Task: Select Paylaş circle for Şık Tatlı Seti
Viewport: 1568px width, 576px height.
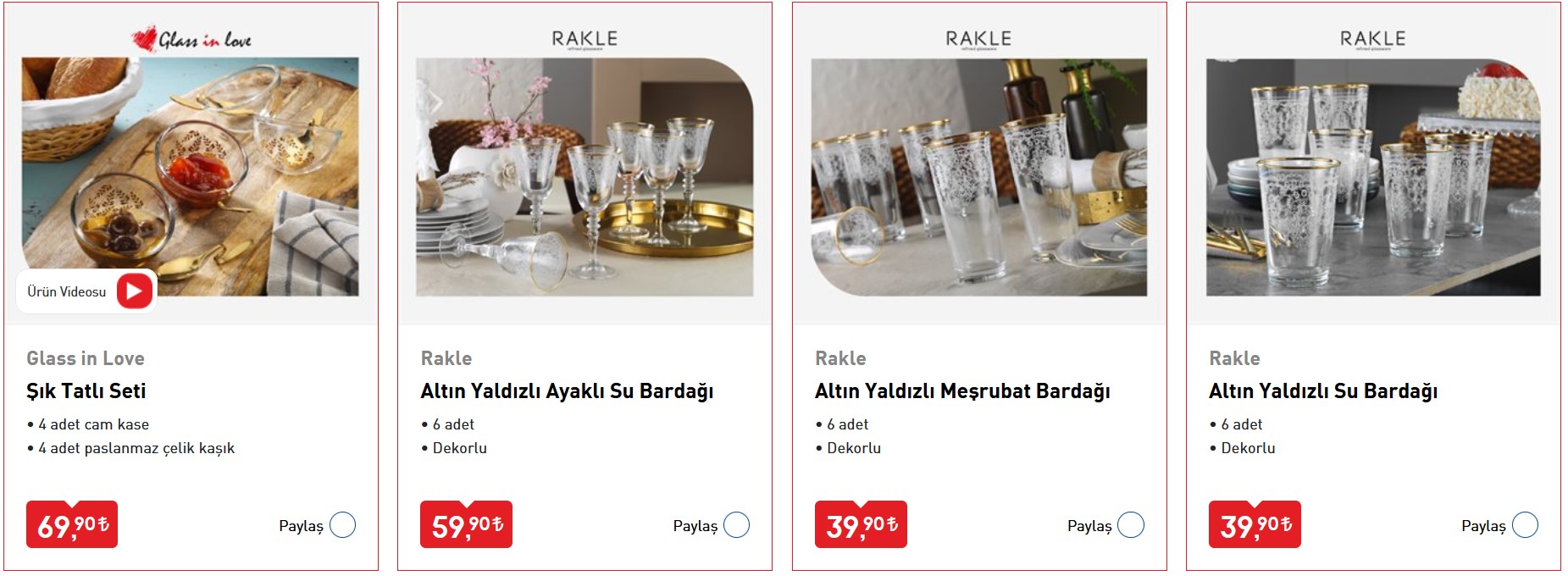Action: pyautogui.click(x=342, y=525)
